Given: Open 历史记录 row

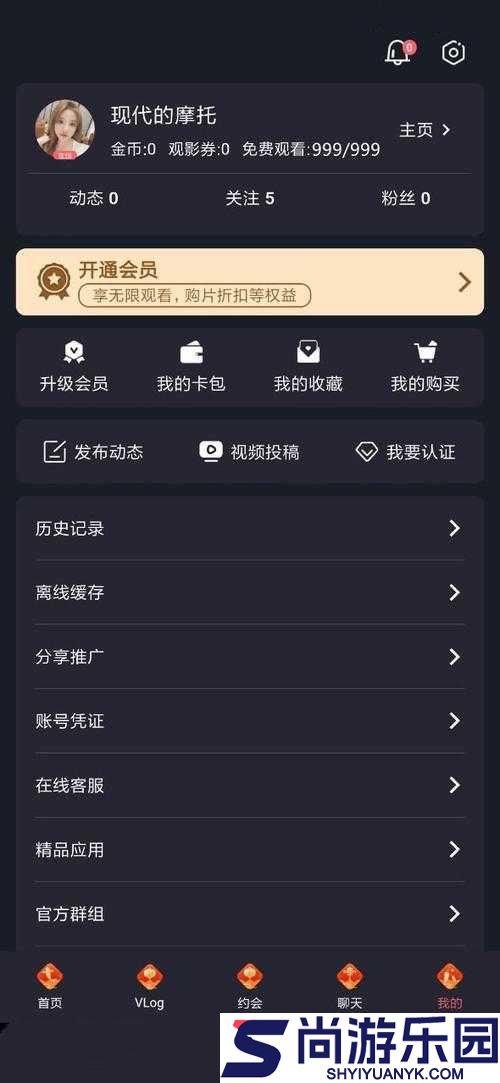Looking at the screenshot, I should (250, 529).
